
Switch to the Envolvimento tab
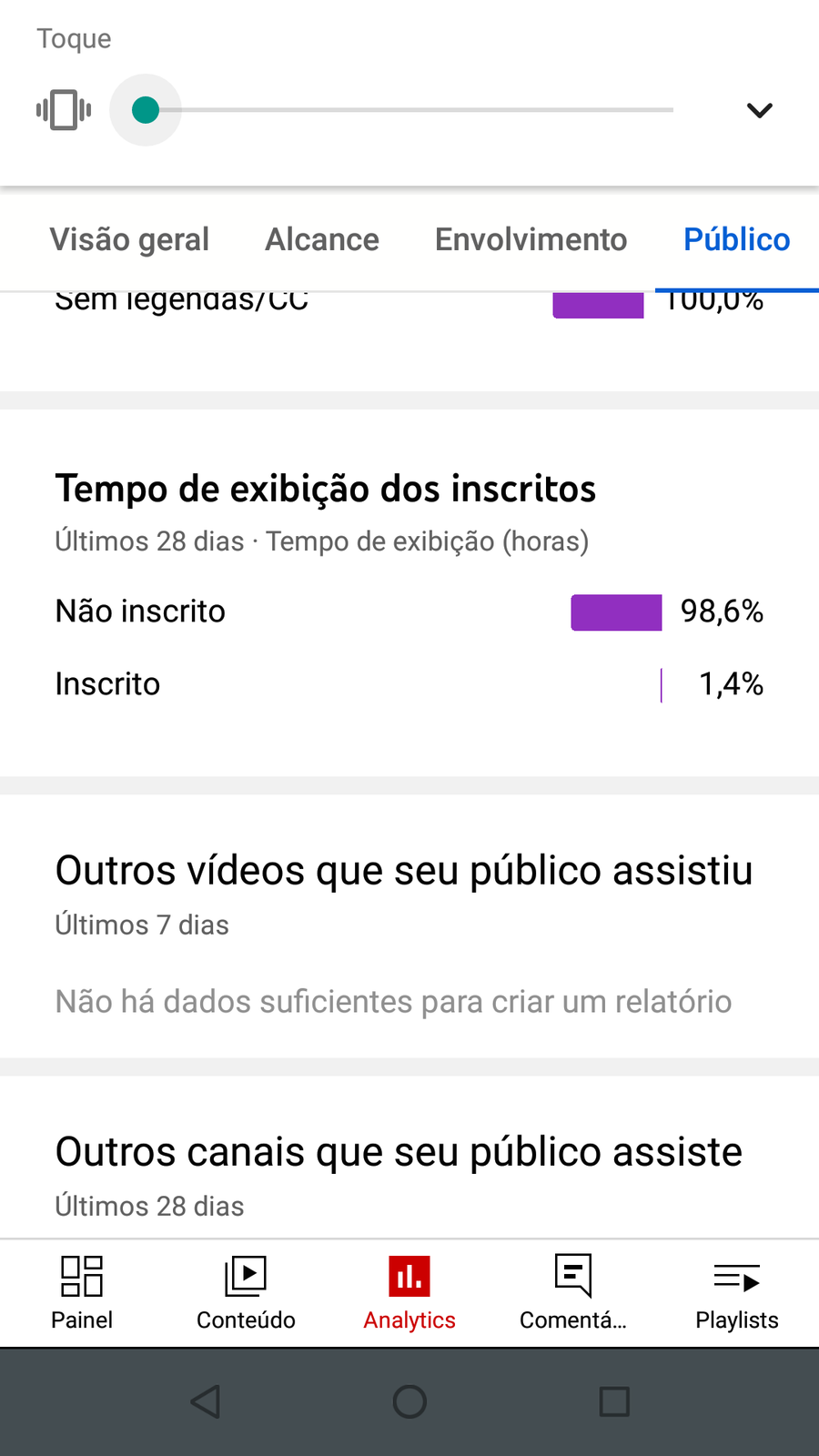pyautogui.click(x=531, y=239)
